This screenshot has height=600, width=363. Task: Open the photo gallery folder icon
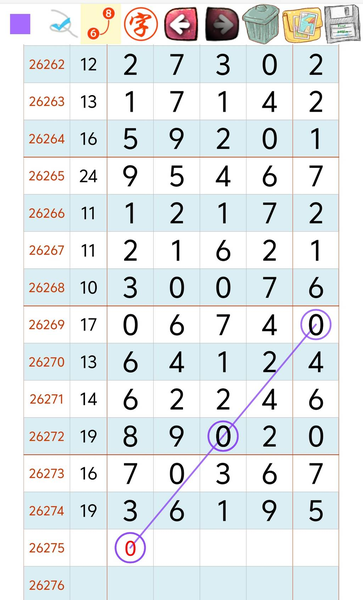[x=302, y=24]
